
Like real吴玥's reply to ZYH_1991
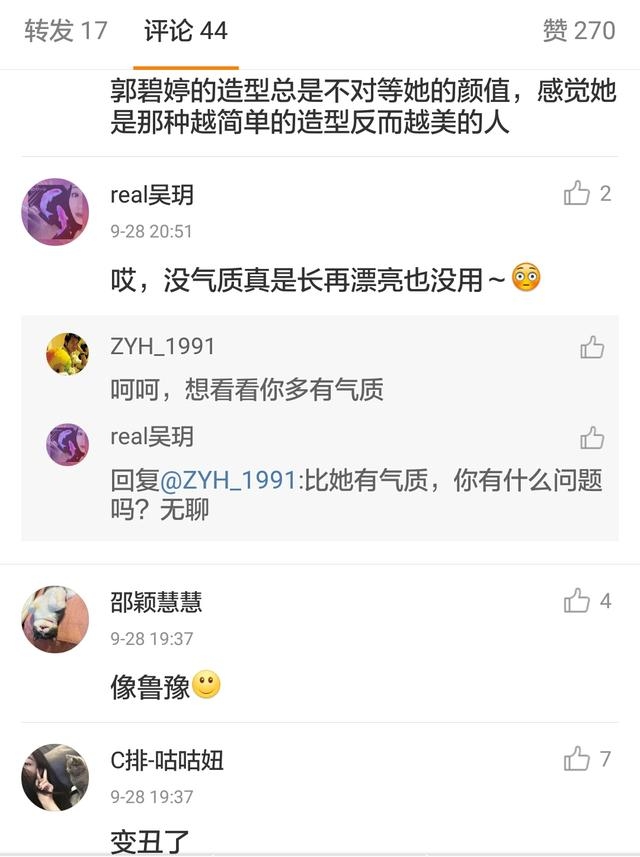point(592,437)
